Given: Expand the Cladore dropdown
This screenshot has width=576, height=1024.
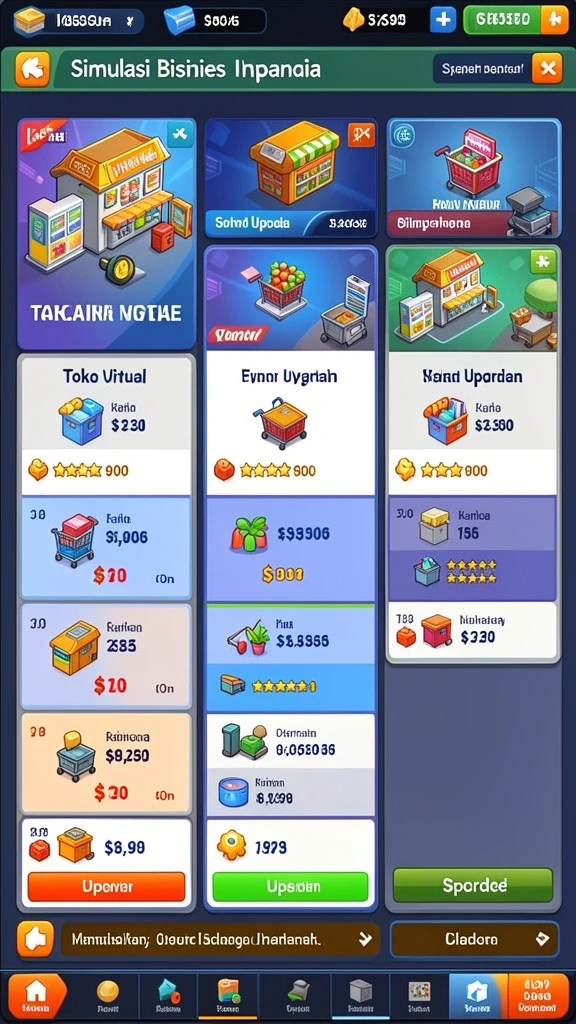Looking at the screenshot, I should pos(474,939).
